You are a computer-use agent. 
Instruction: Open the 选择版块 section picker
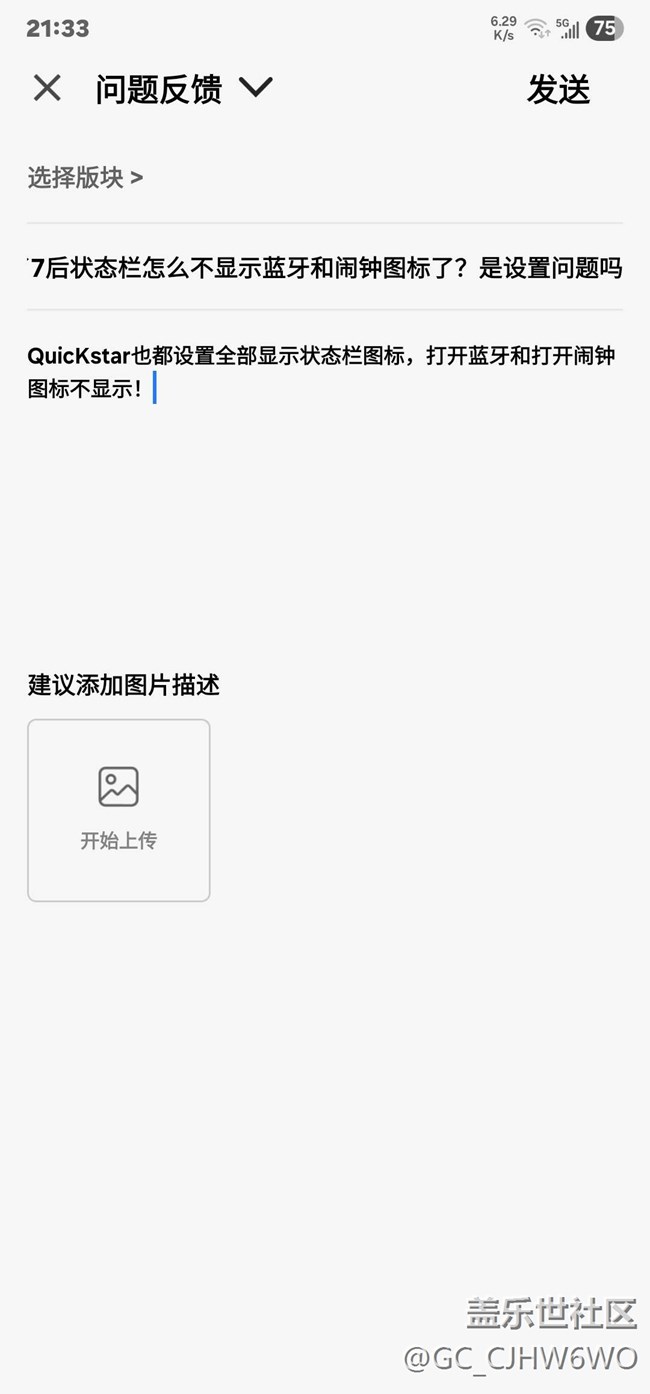click(85, 178)
